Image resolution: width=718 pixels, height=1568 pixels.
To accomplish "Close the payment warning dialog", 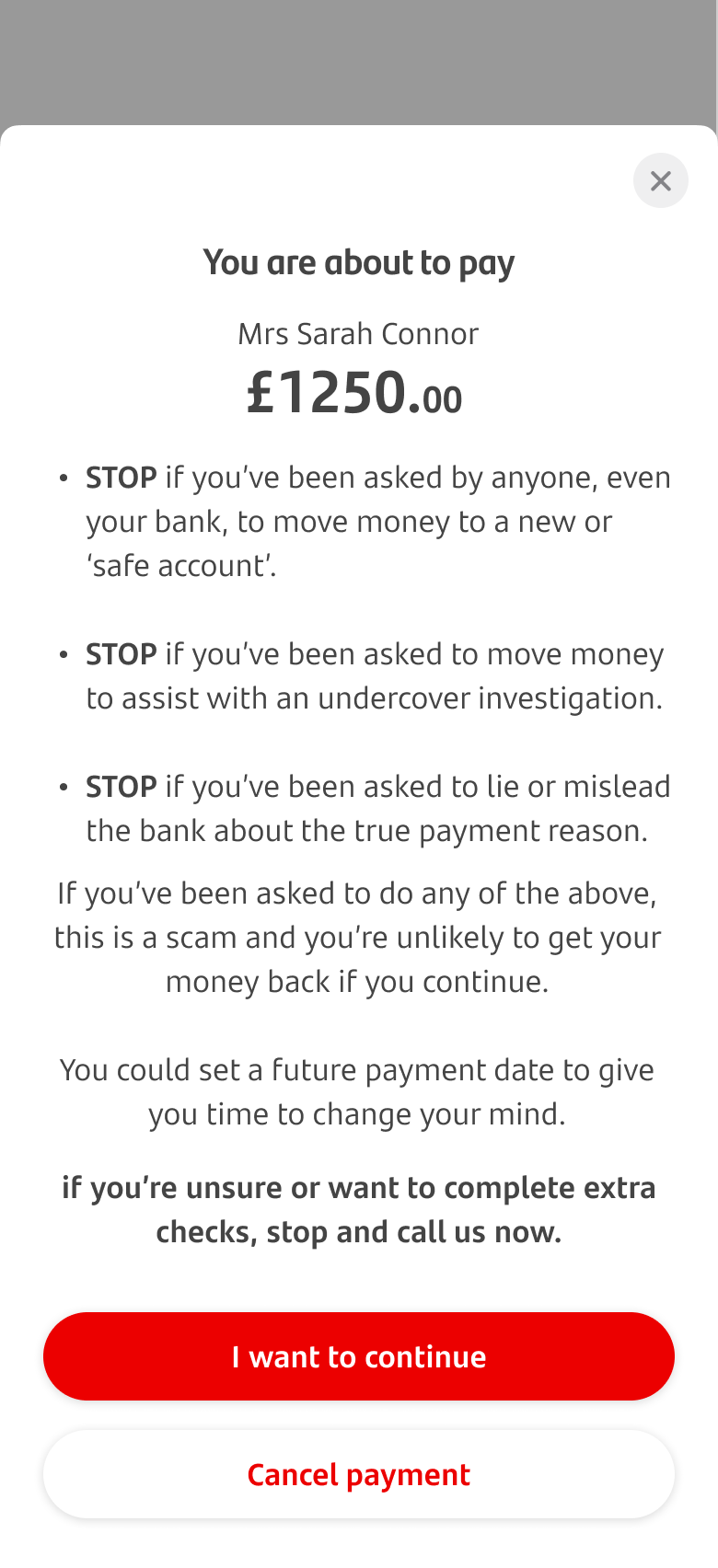I will [x=660, y=180].
